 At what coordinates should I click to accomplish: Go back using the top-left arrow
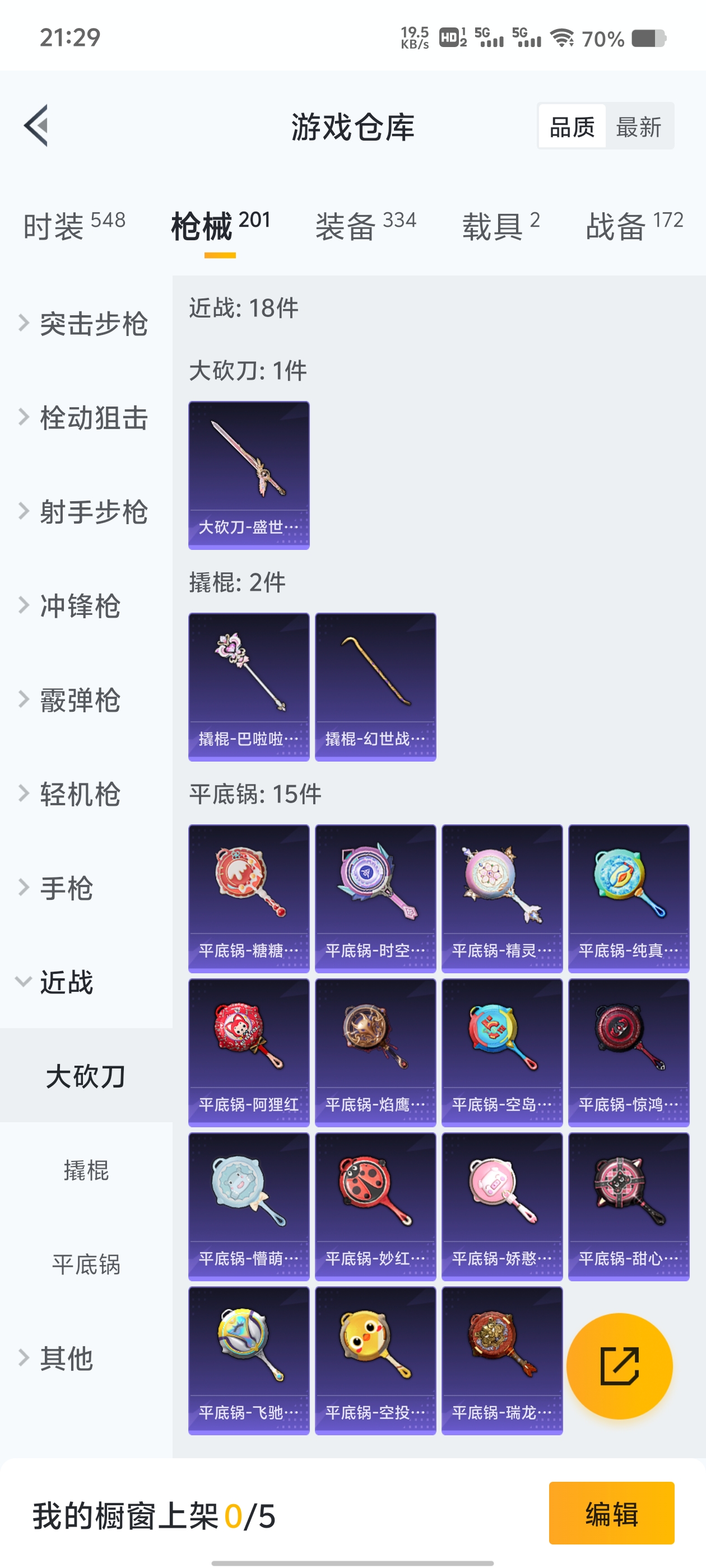pos(36,126)
